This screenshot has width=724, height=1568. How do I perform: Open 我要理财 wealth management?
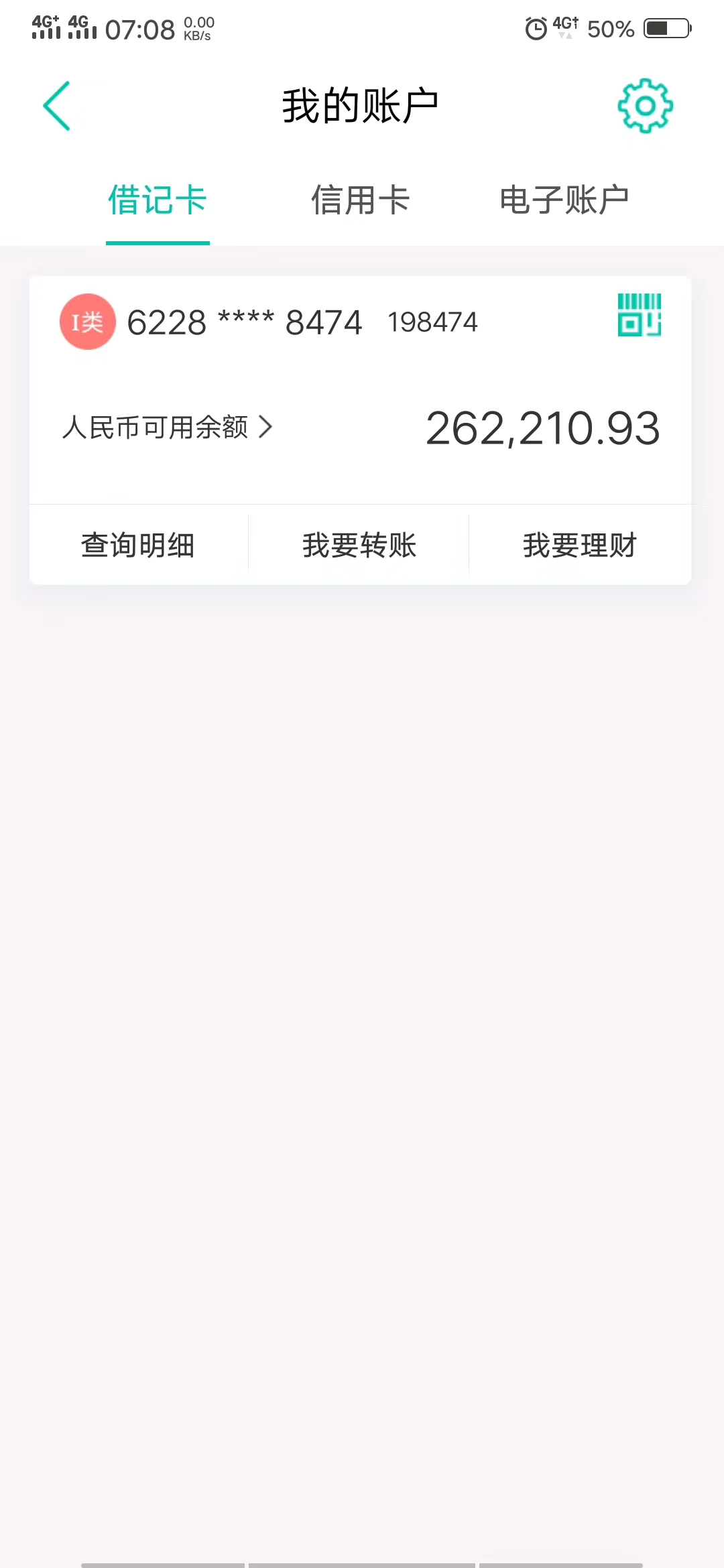coord(580,545)
